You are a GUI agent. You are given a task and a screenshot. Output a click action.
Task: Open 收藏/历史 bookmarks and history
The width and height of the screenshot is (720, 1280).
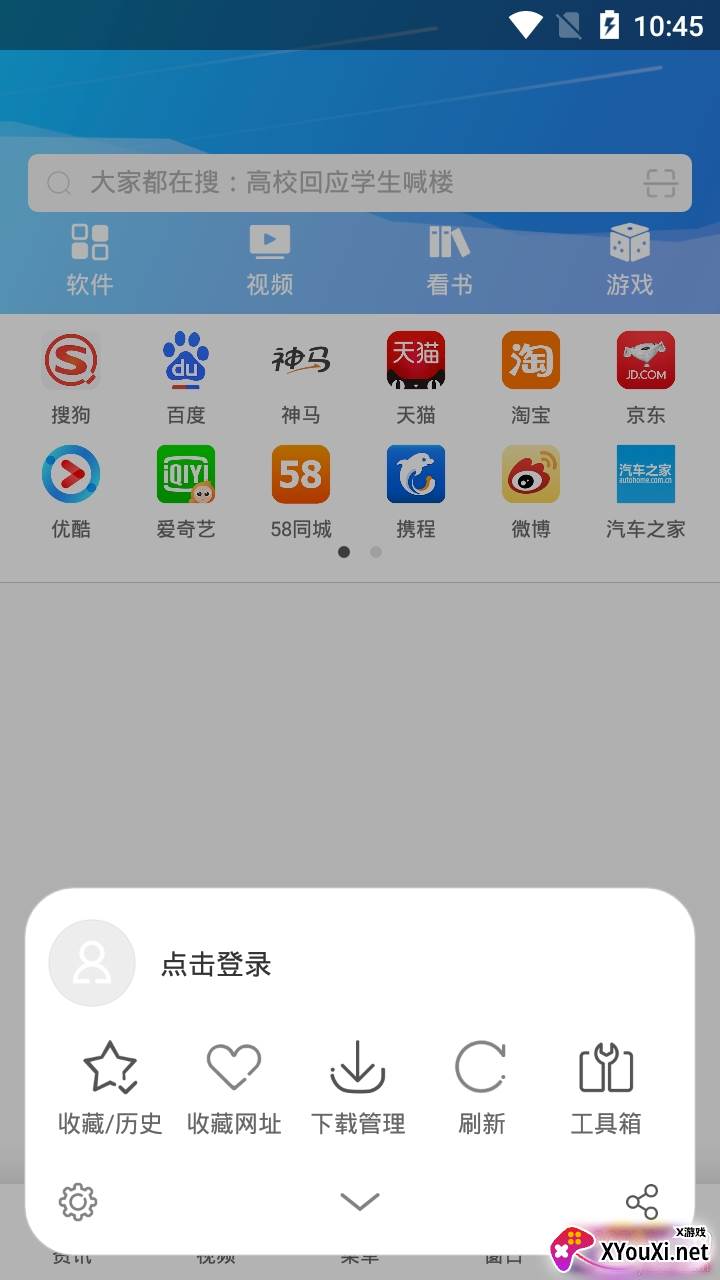110,1087
